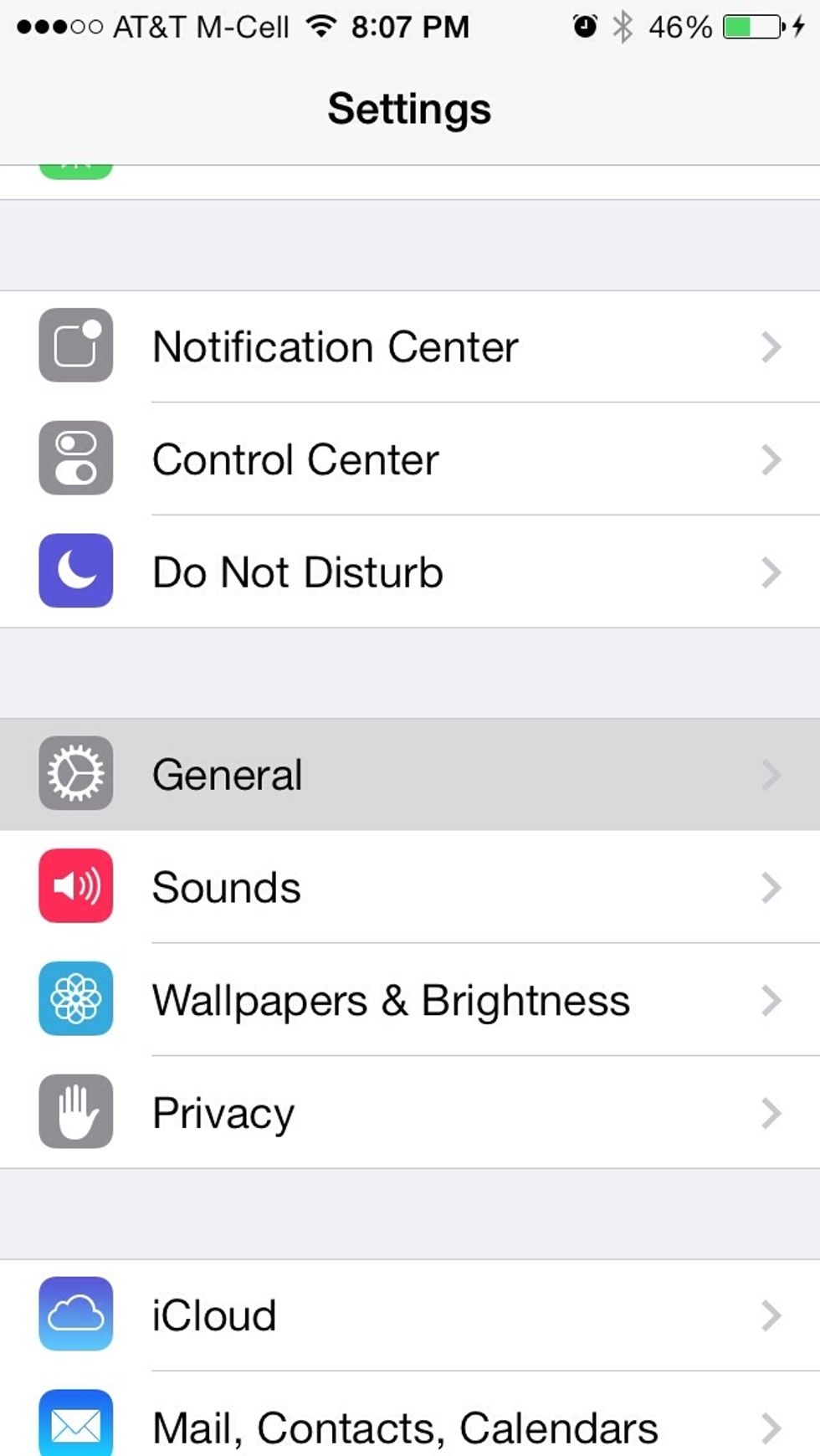Open Wallpapers & Brightness

tap(410, 1000)
